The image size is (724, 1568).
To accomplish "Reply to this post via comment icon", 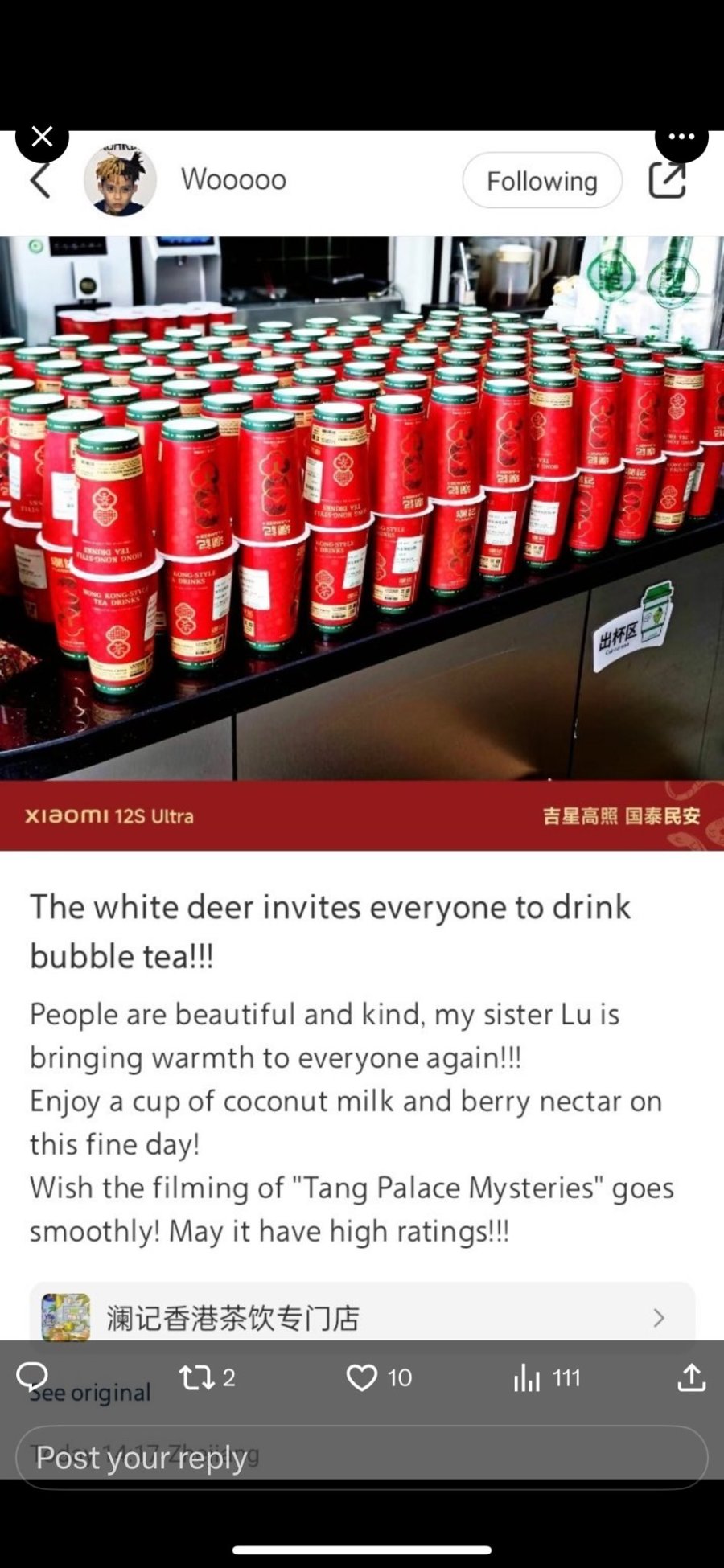I will click(x=32, y=1377).
